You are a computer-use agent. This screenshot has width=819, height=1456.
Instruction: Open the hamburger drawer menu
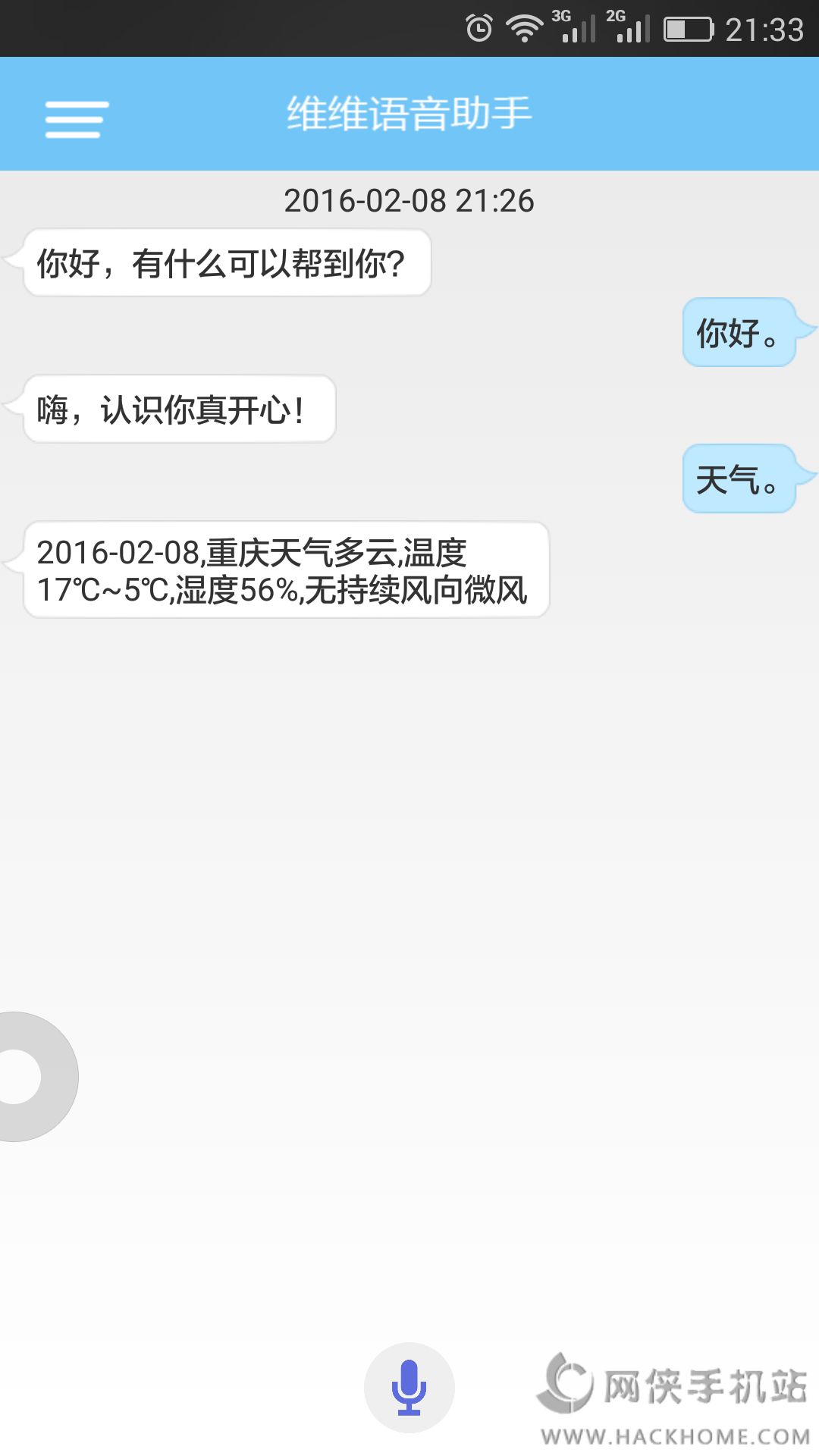pos(77,119)
